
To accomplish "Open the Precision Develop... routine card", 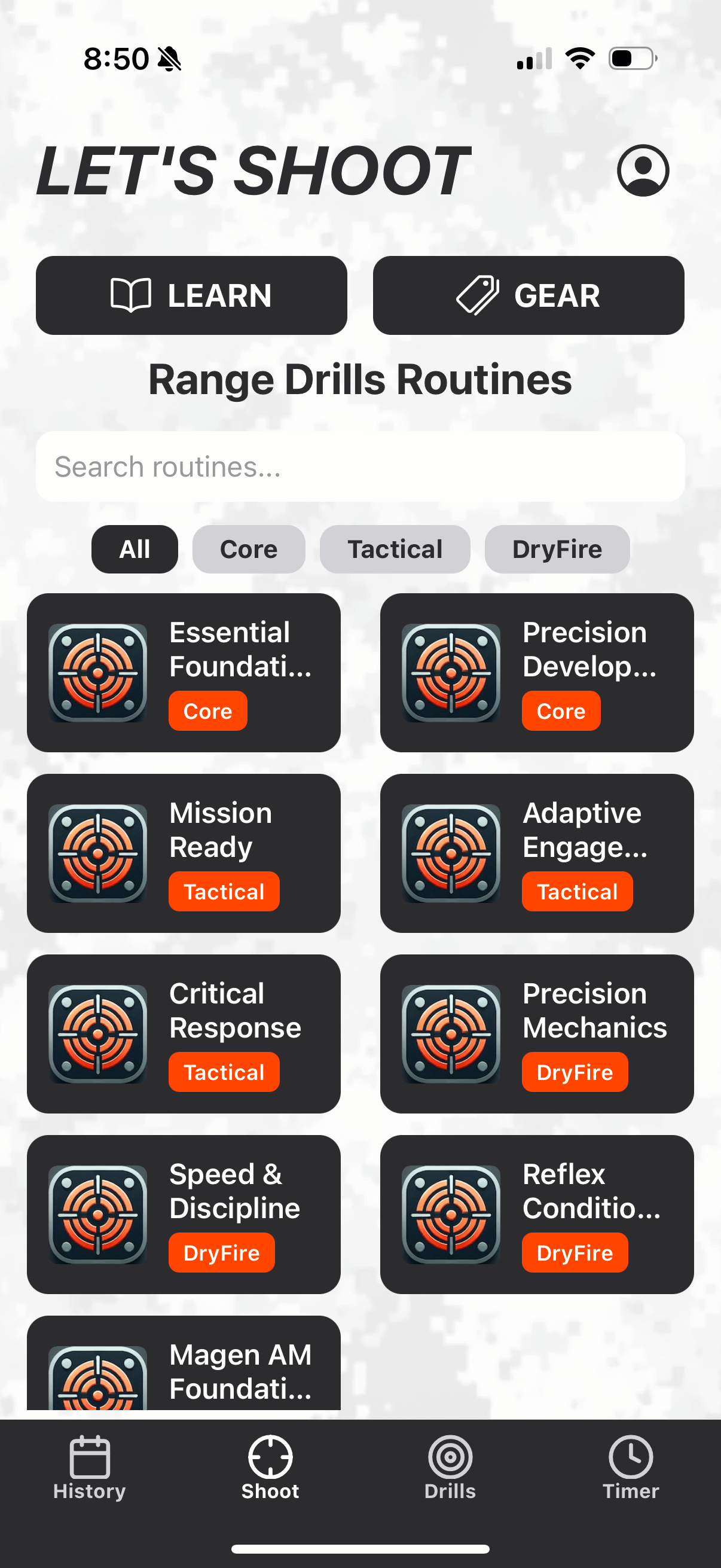I will click(537, 673).
